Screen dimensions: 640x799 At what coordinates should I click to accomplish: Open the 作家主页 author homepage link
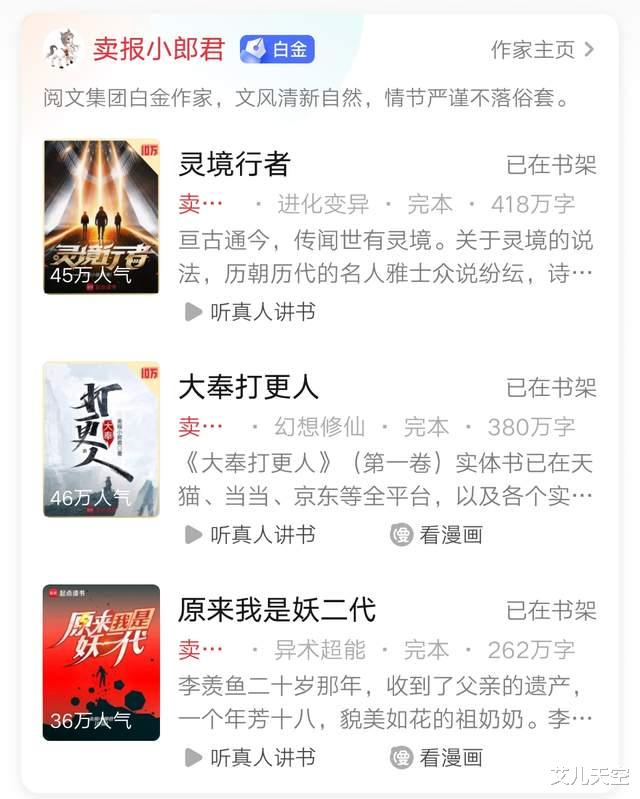541,50
